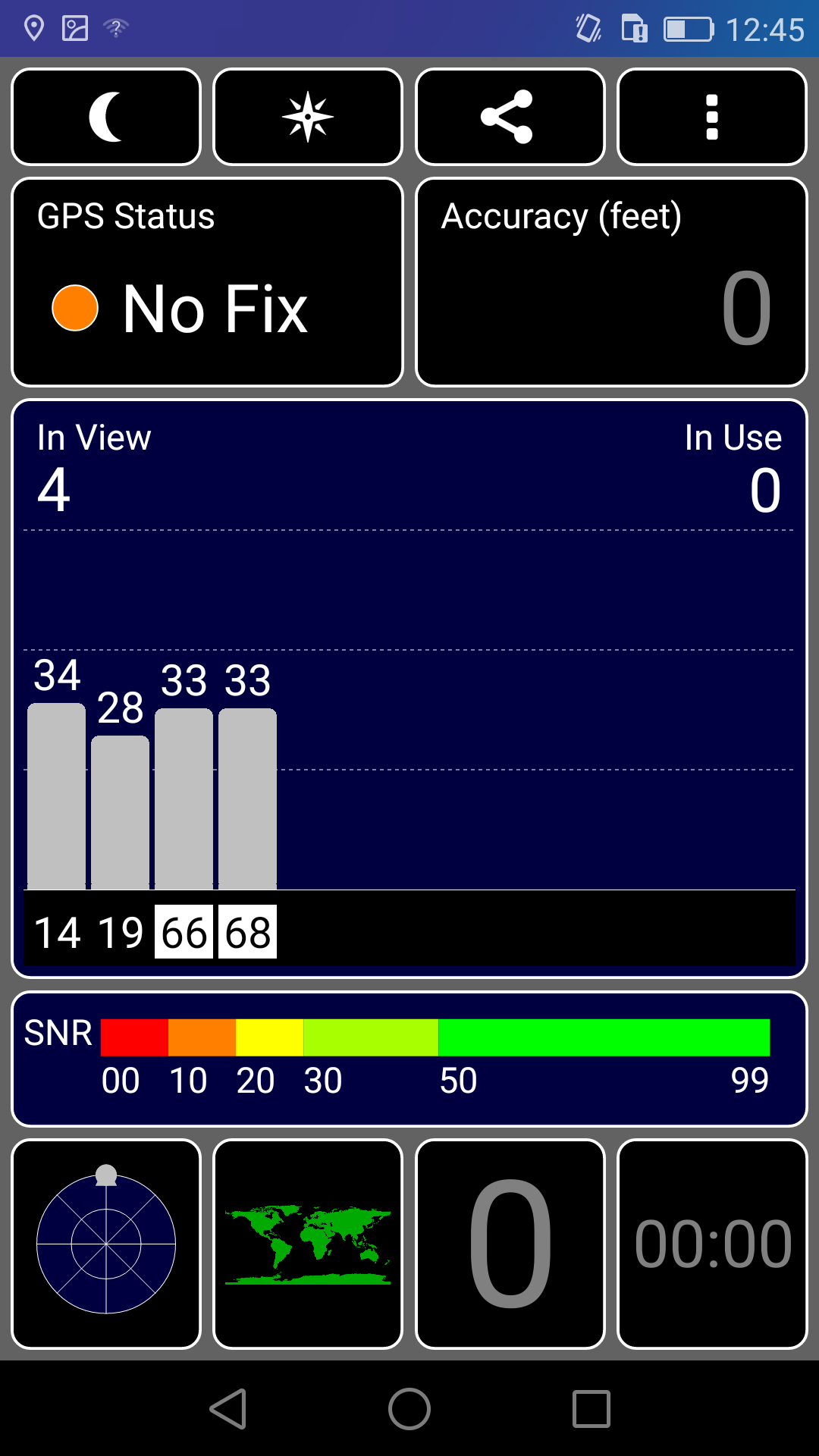Tap the Accuracy (feet) panel

pyautogui.click(x=611, y=282)
